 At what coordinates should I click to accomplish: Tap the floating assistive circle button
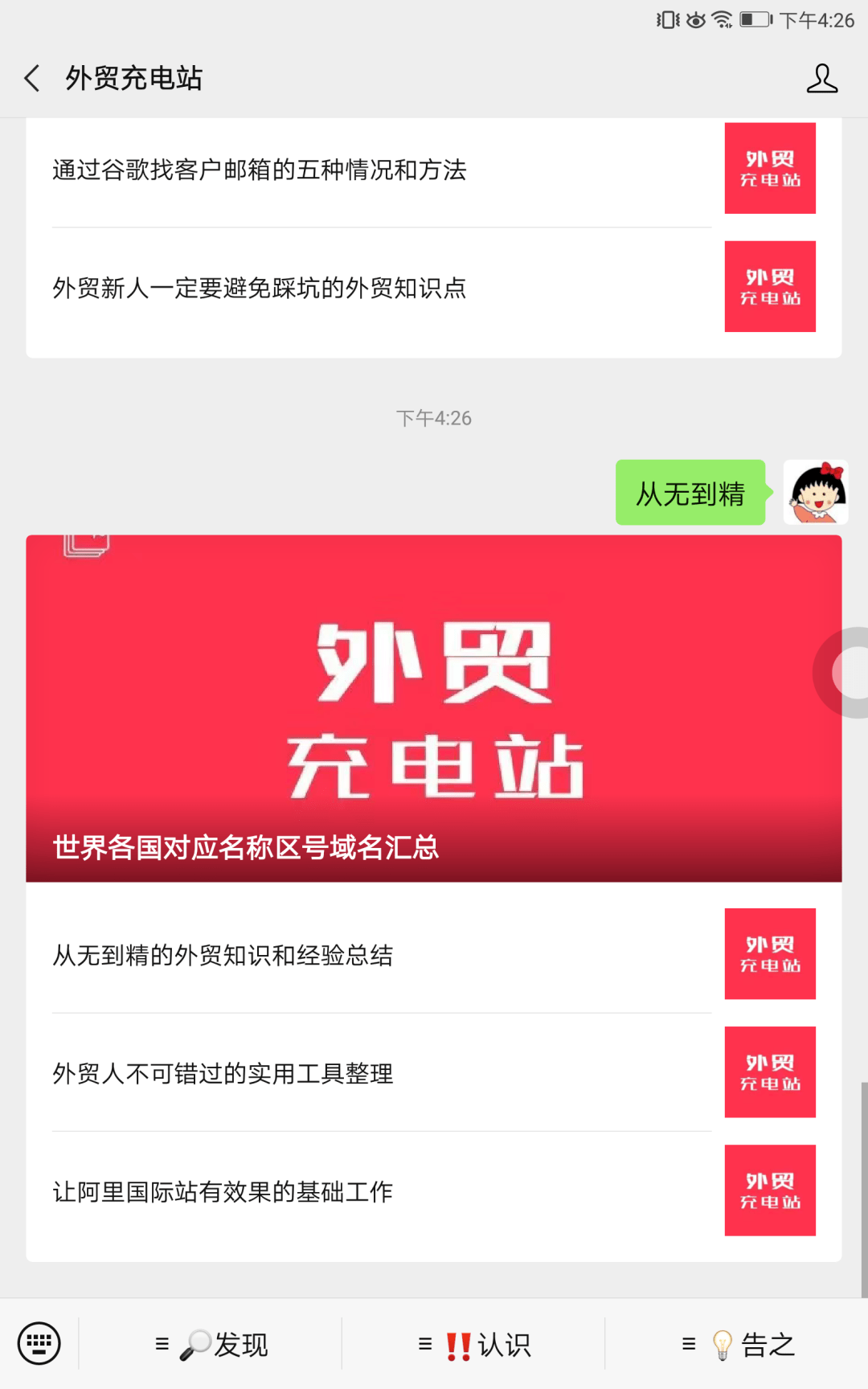click(842, 672)
